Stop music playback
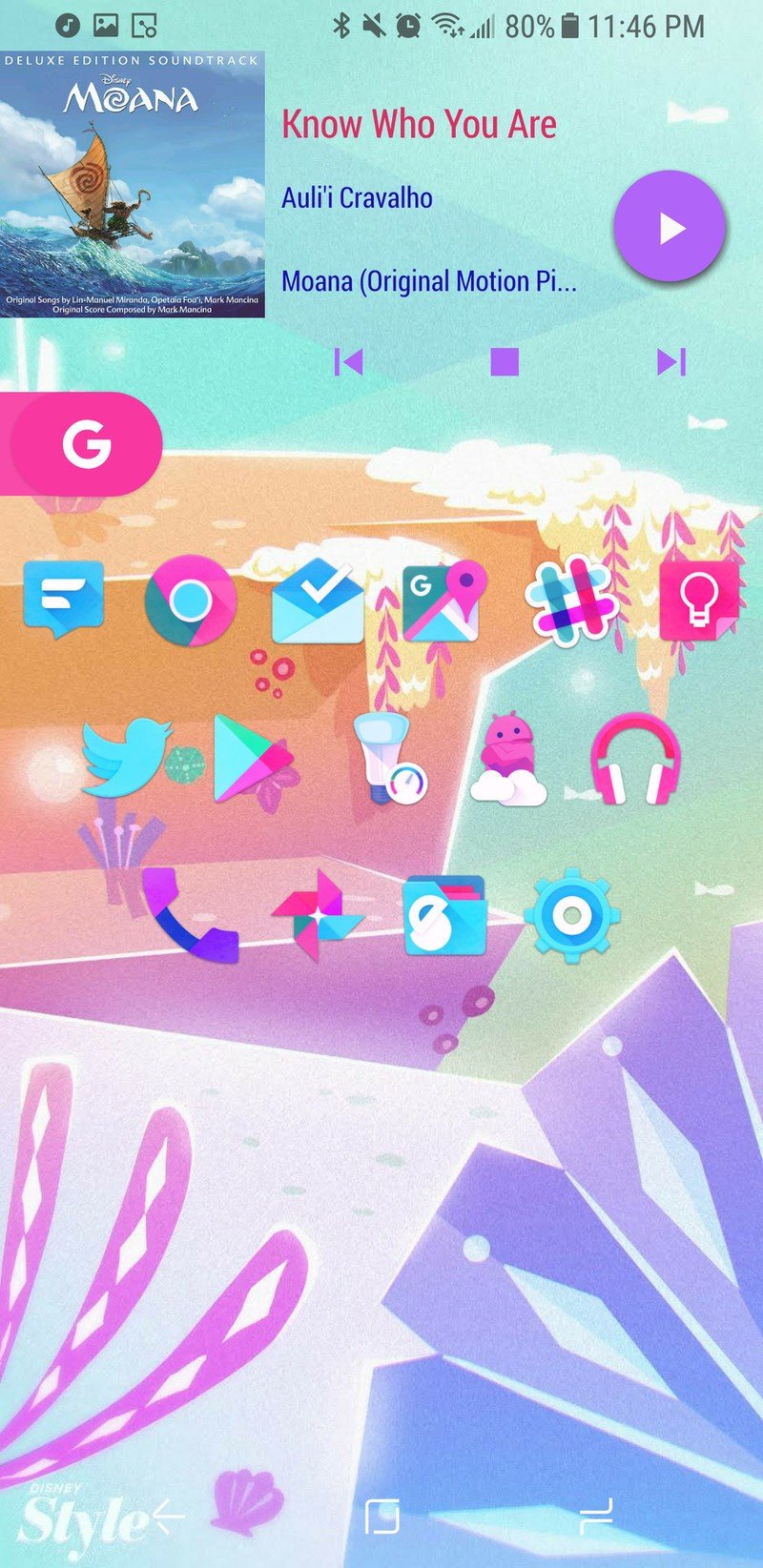 [x=504, y=361]
